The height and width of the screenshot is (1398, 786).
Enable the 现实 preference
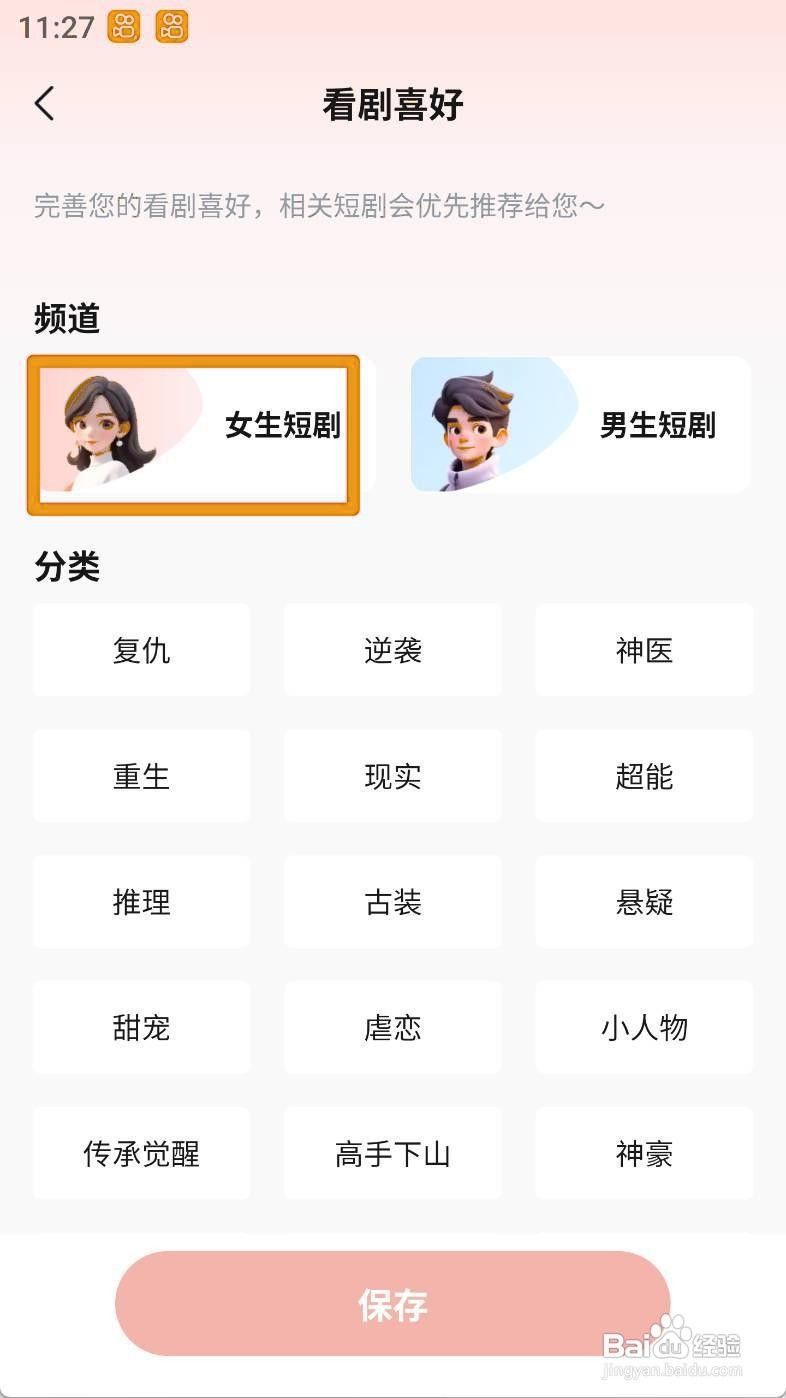click(392, 776)
